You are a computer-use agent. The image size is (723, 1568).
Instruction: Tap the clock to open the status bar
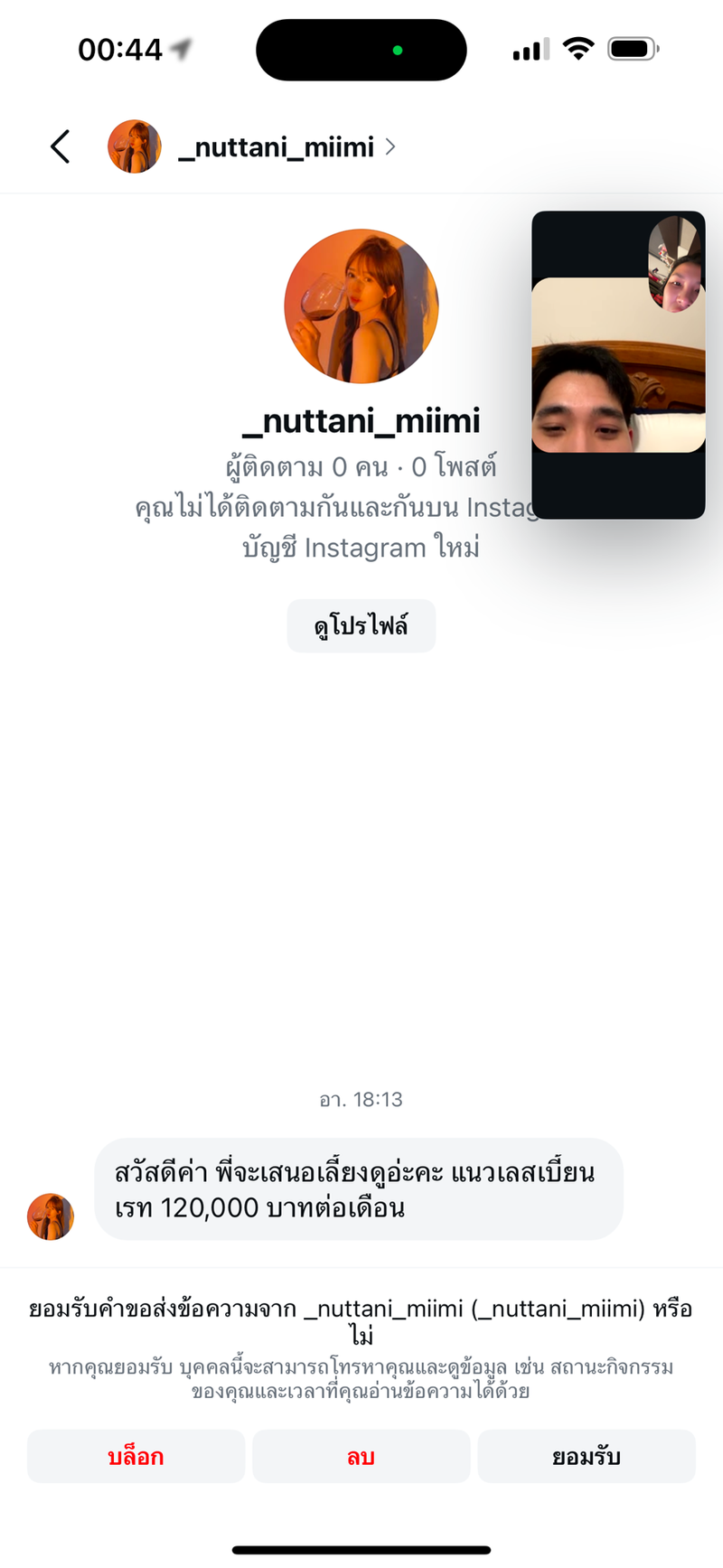coord(120,51)
